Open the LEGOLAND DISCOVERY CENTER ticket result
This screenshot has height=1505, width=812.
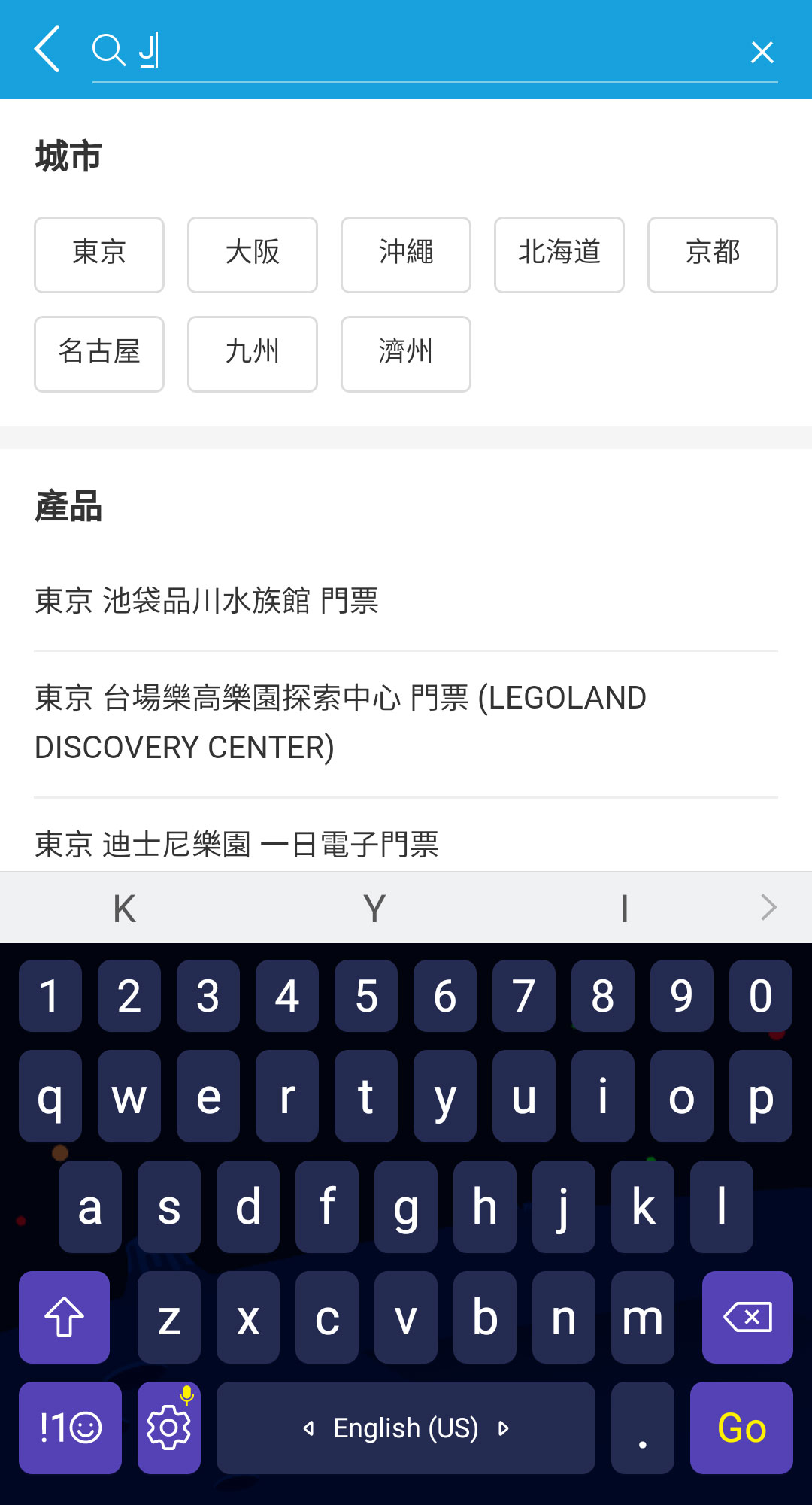click(340, 722)
